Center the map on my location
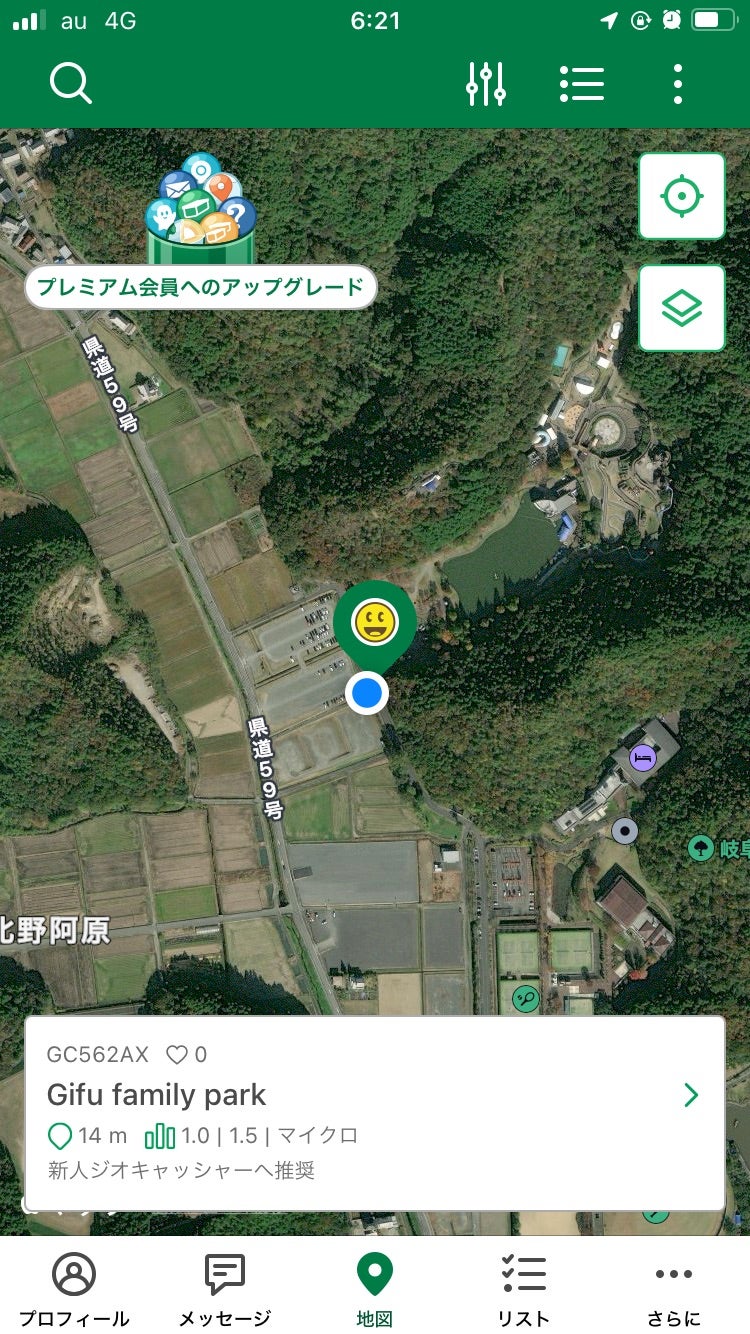The width and height of the screenshot is (750, 1334). coord(681,196)
